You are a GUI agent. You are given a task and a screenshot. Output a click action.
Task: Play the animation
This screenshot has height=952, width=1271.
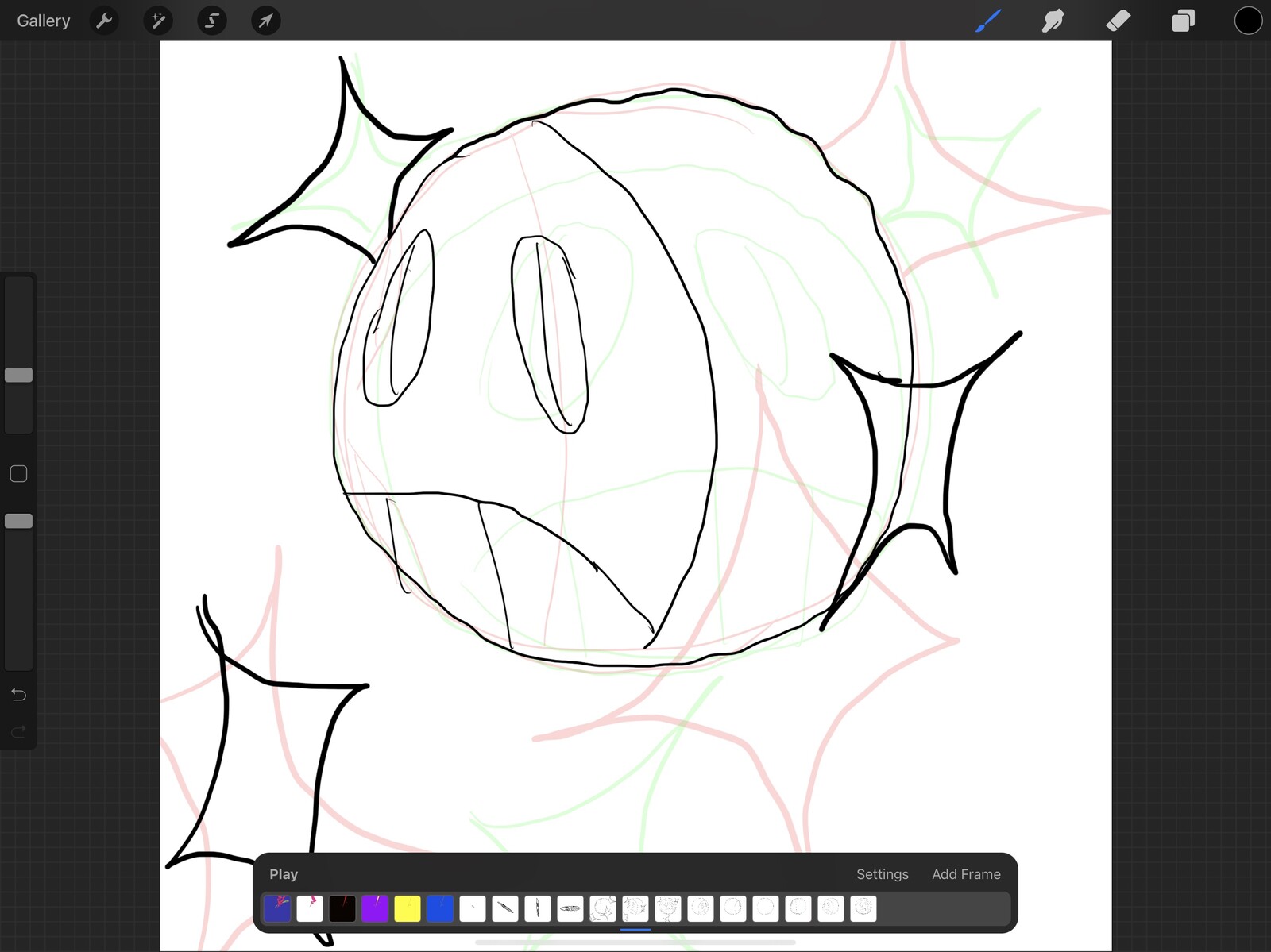coord(284,874)
